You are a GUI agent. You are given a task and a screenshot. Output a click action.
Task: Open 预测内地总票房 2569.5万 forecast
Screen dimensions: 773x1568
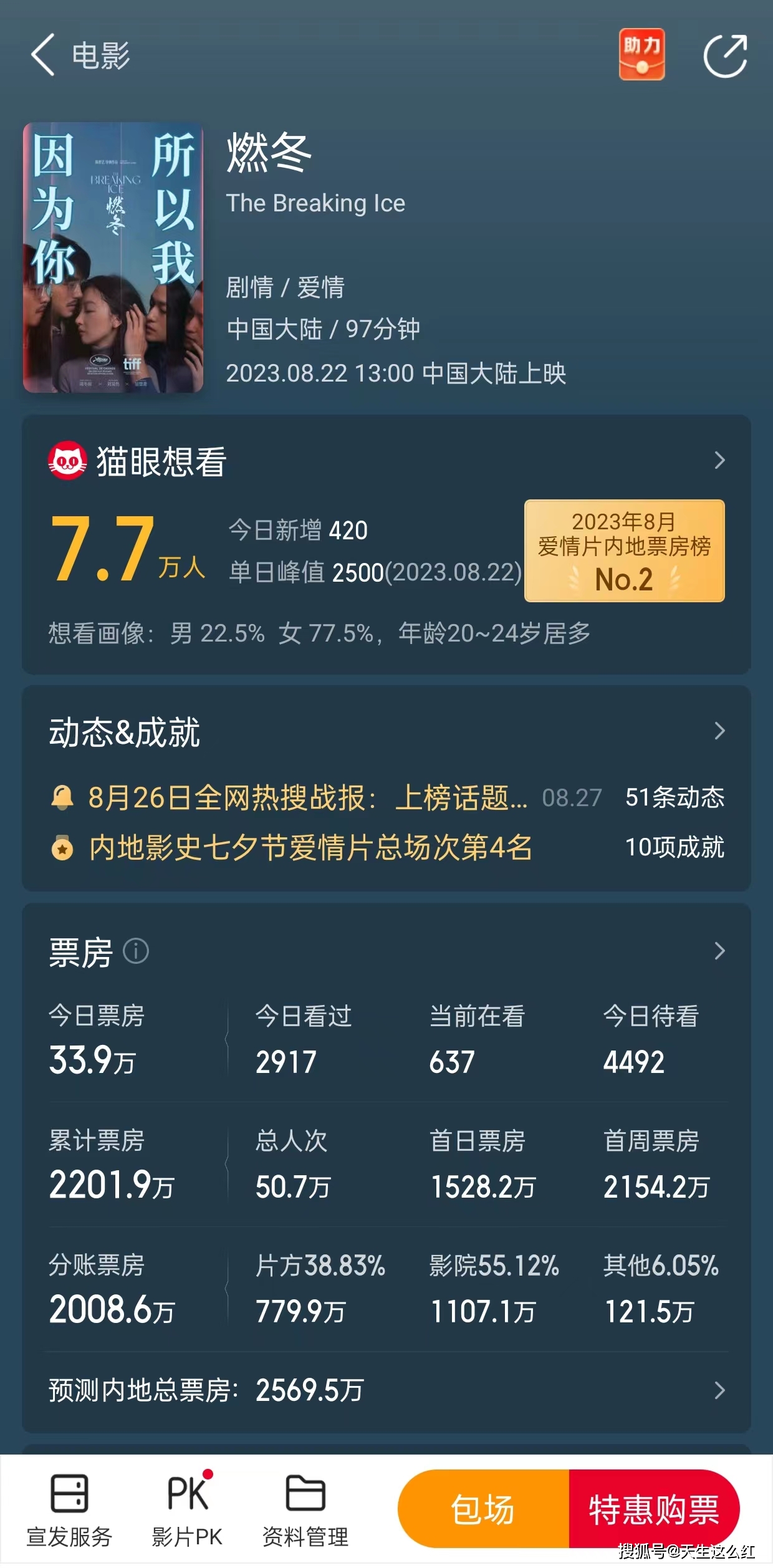pyautogui.click(x=386, y=1390)
